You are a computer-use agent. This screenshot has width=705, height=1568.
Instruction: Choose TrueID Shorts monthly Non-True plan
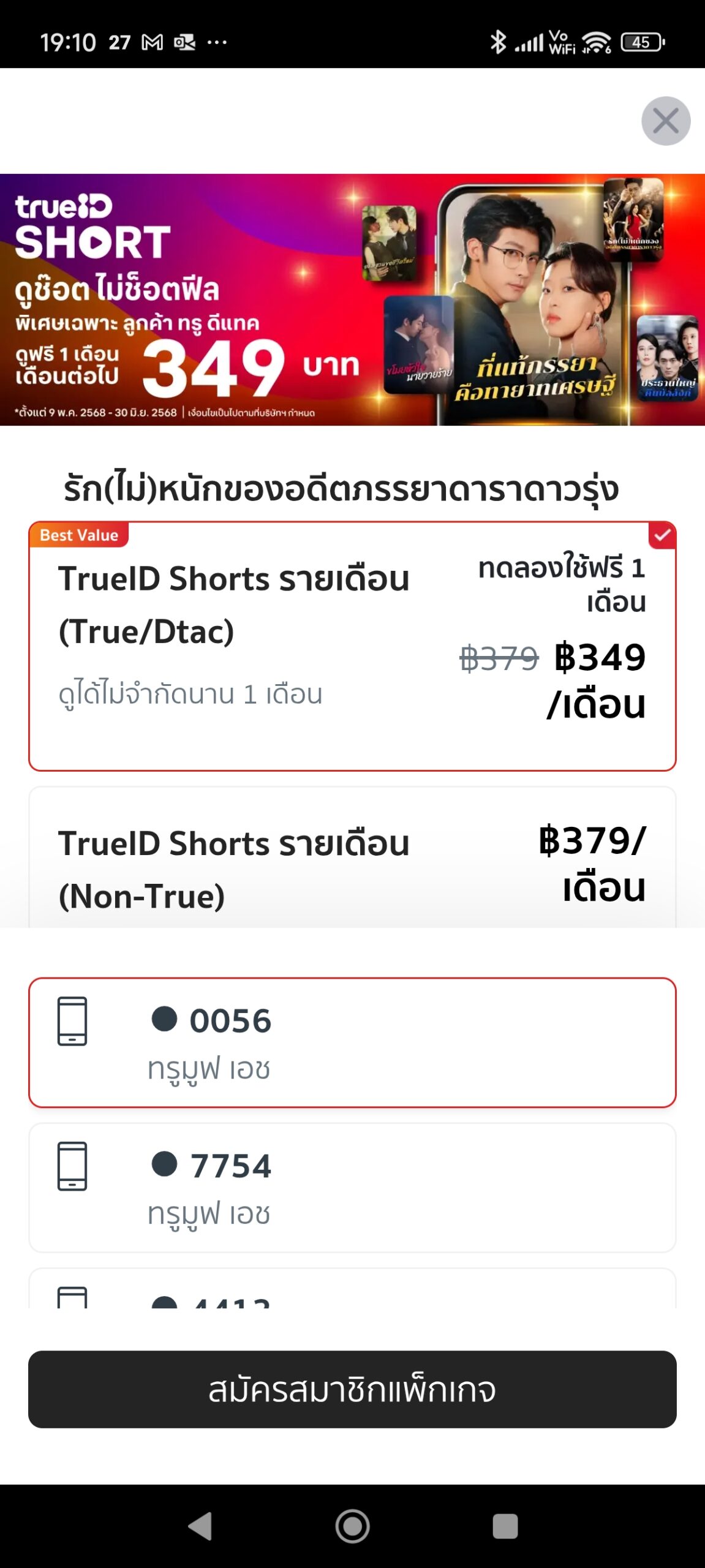click(x=352, y=858)
